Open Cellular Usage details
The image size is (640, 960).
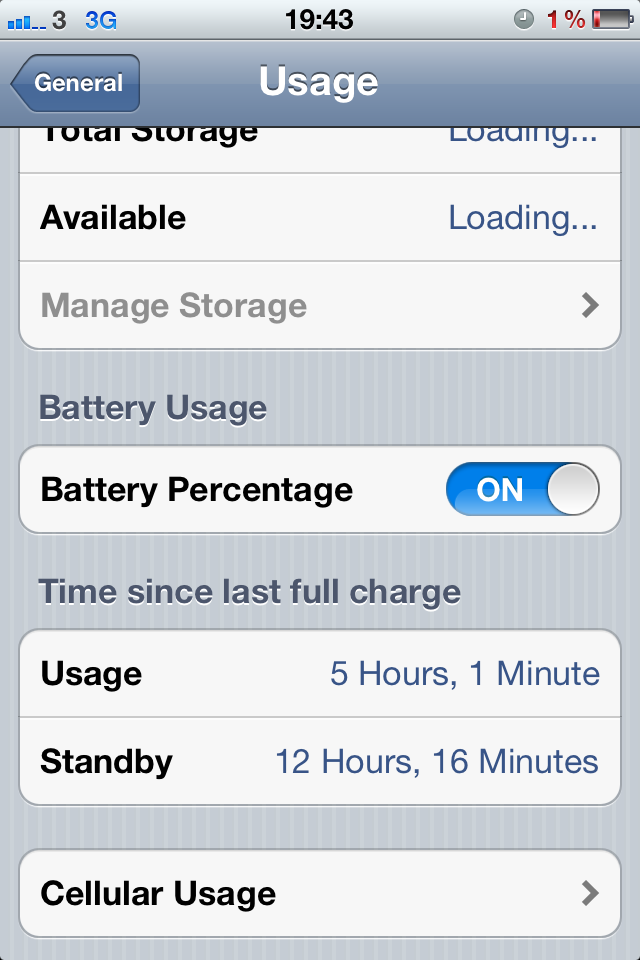pos(320,893)
